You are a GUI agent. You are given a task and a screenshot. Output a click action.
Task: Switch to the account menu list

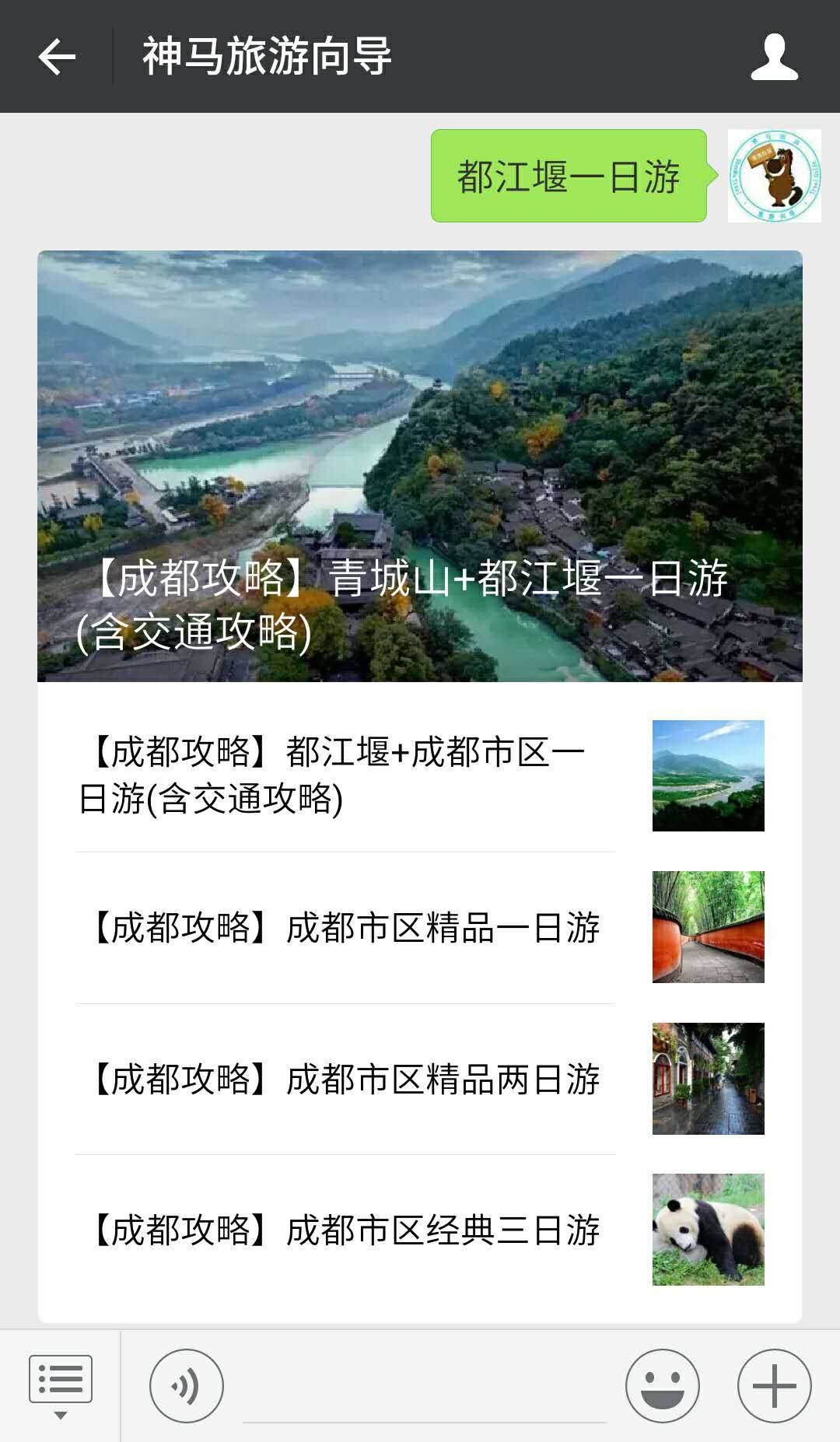pos(60,1385)
